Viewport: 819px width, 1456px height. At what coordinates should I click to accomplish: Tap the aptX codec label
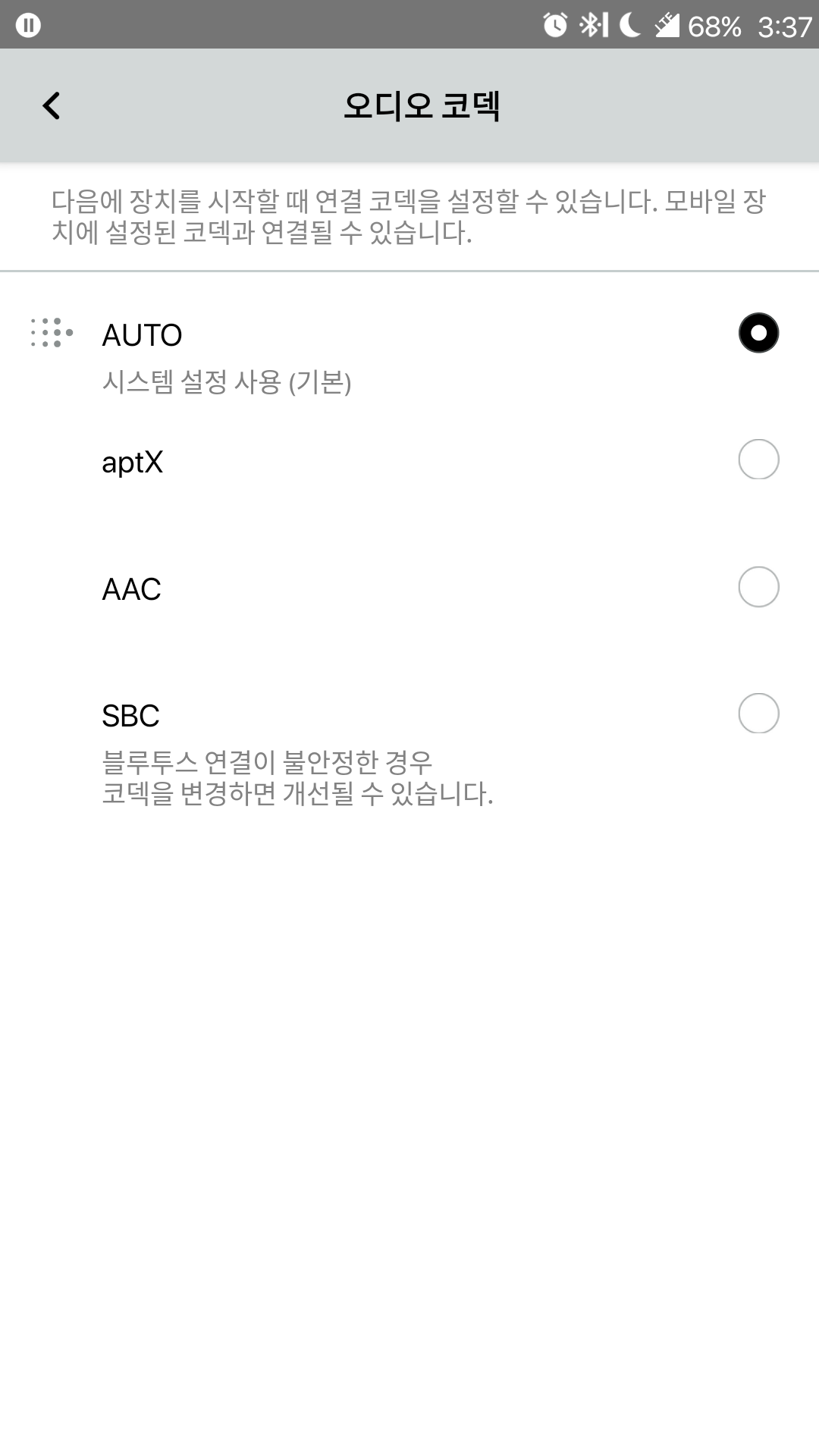coord(133,462)
